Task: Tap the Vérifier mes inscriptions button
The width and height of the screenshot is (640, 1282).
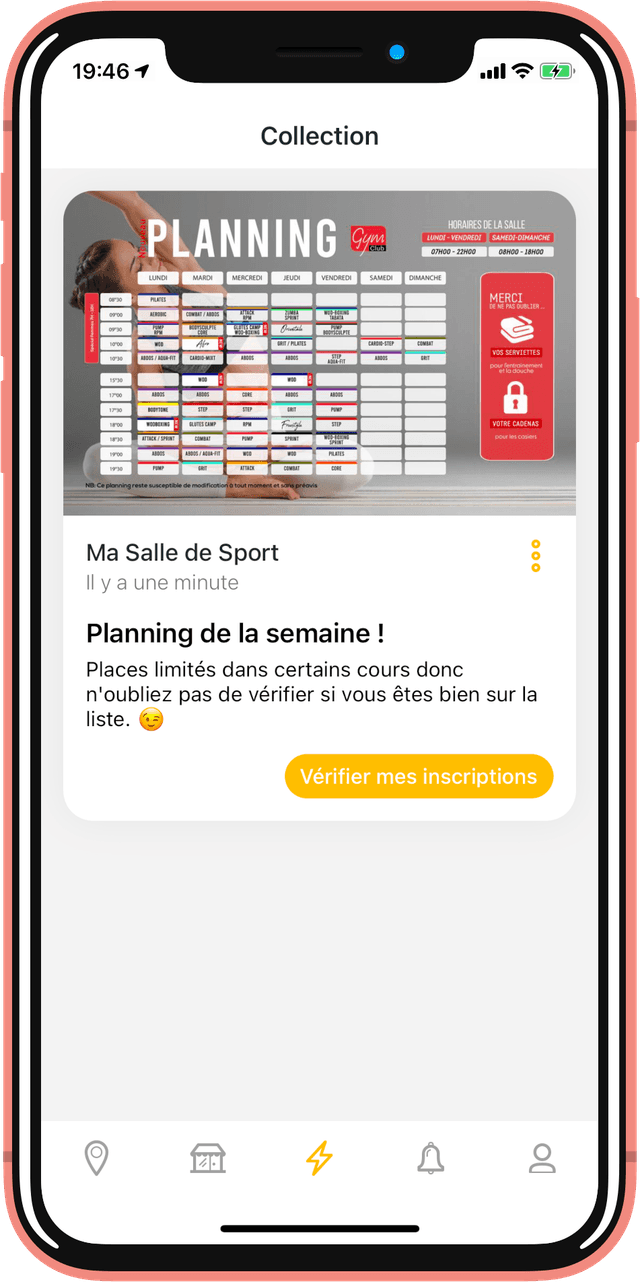Action: pos(419,777)
